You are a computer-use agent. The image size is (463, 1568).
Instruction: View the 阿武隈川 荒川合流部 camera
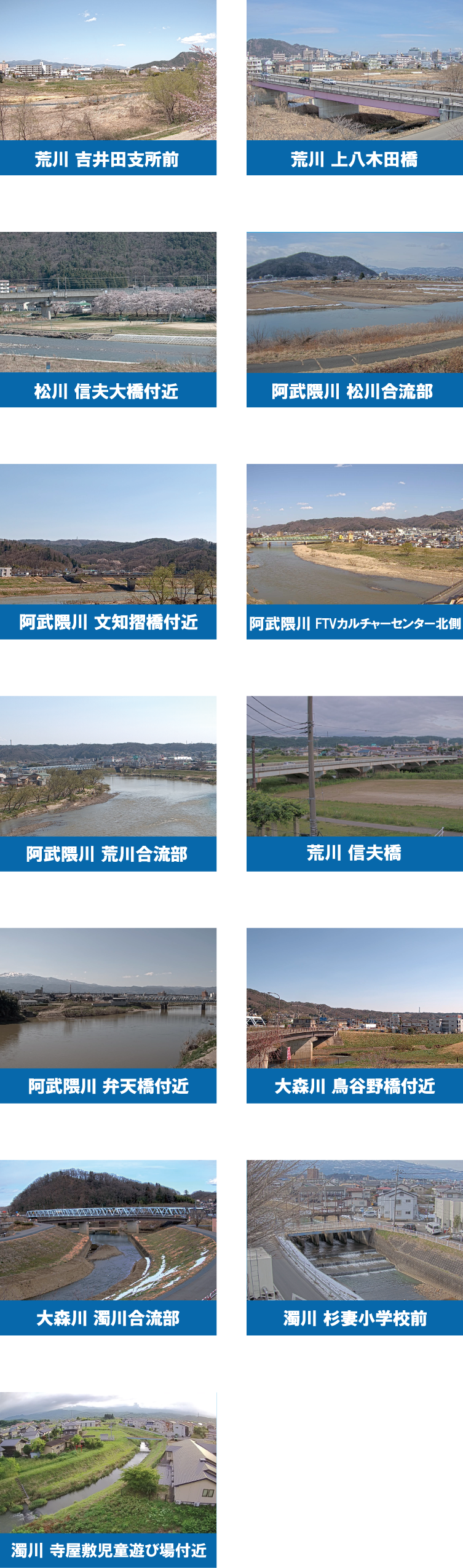[x=108, y=783]
